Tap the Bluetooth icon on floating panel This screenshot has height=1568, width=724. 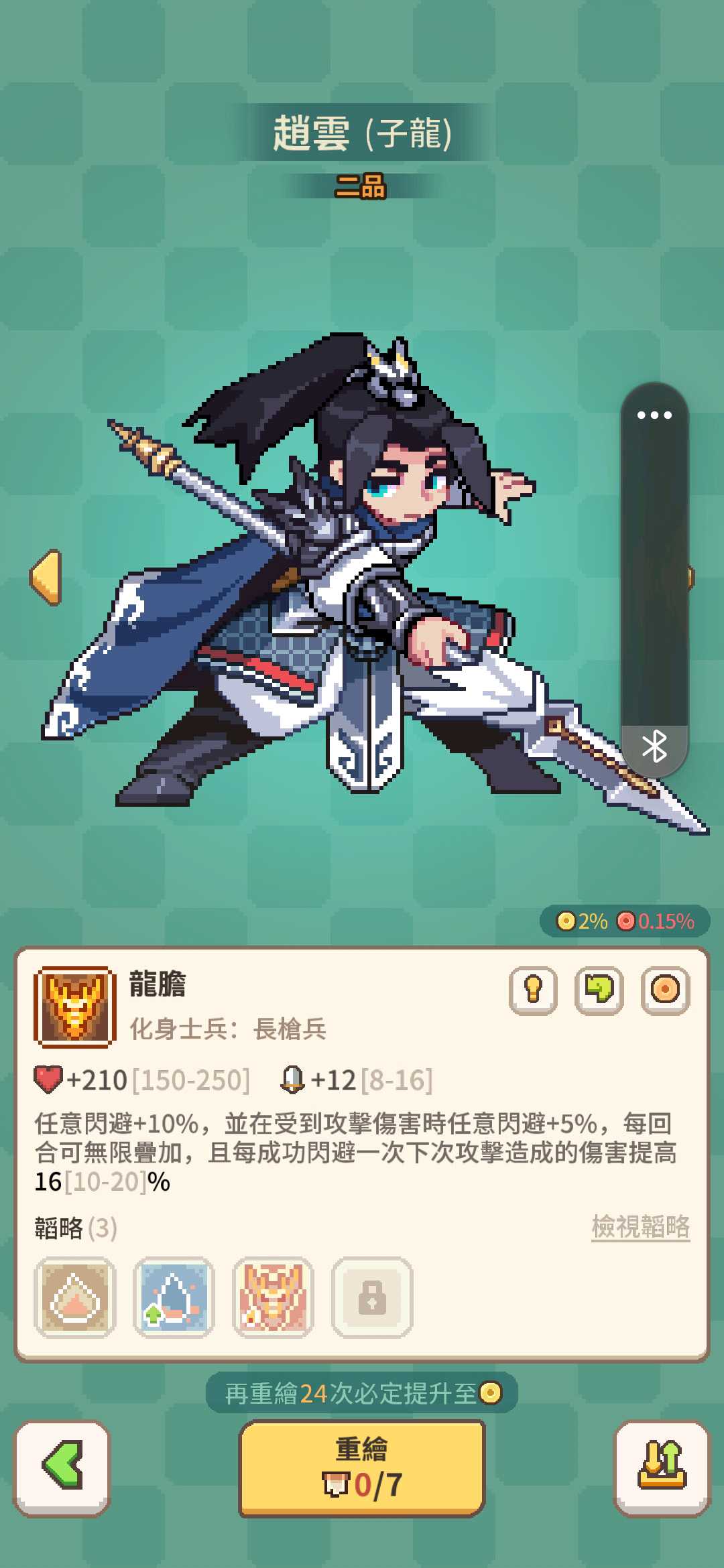pyautogui.click(x=654, y=746)
